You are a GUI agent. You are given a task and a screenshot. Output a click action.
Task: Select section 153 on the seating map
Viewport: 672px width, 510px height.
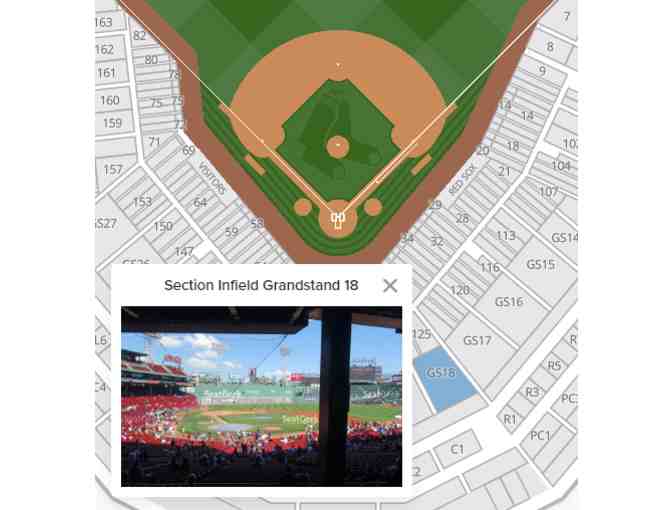pyautogui.click(x=142, y=202)
